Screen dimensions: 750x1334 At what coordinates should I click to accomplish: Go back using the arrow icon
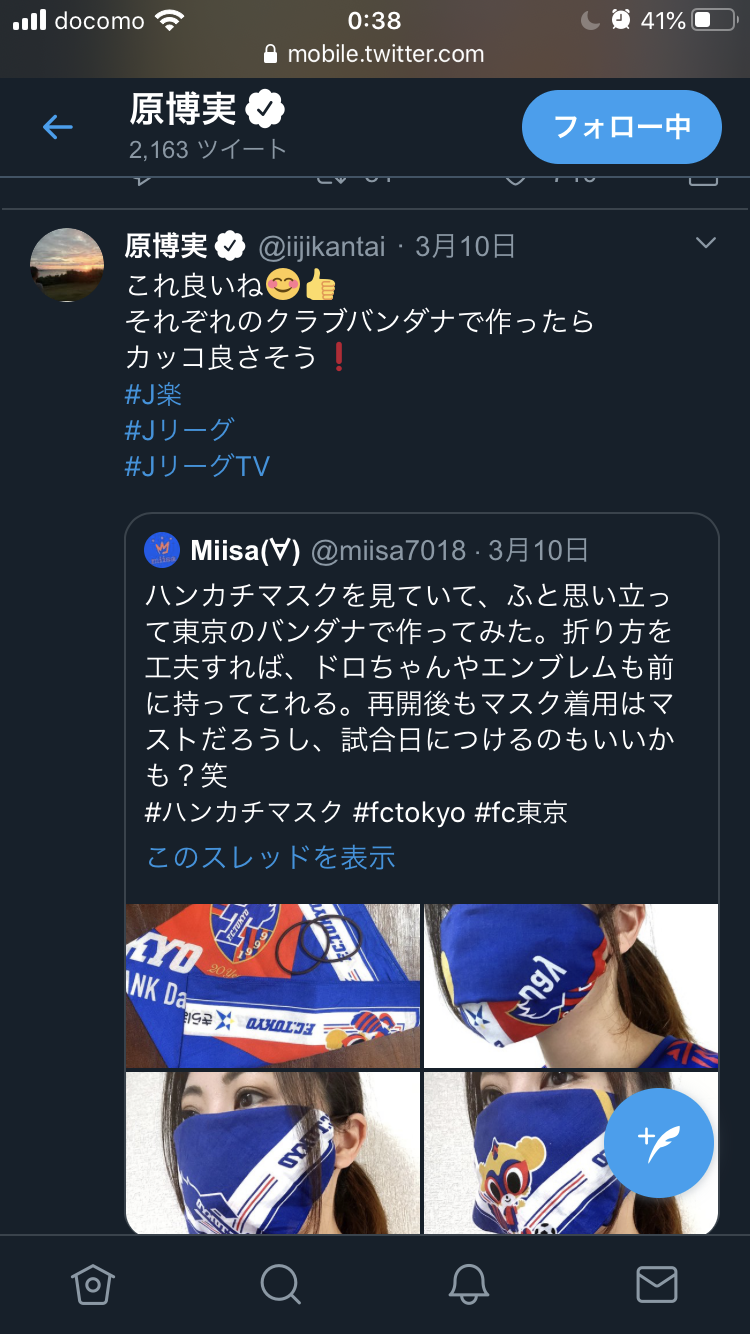point(58,127)
